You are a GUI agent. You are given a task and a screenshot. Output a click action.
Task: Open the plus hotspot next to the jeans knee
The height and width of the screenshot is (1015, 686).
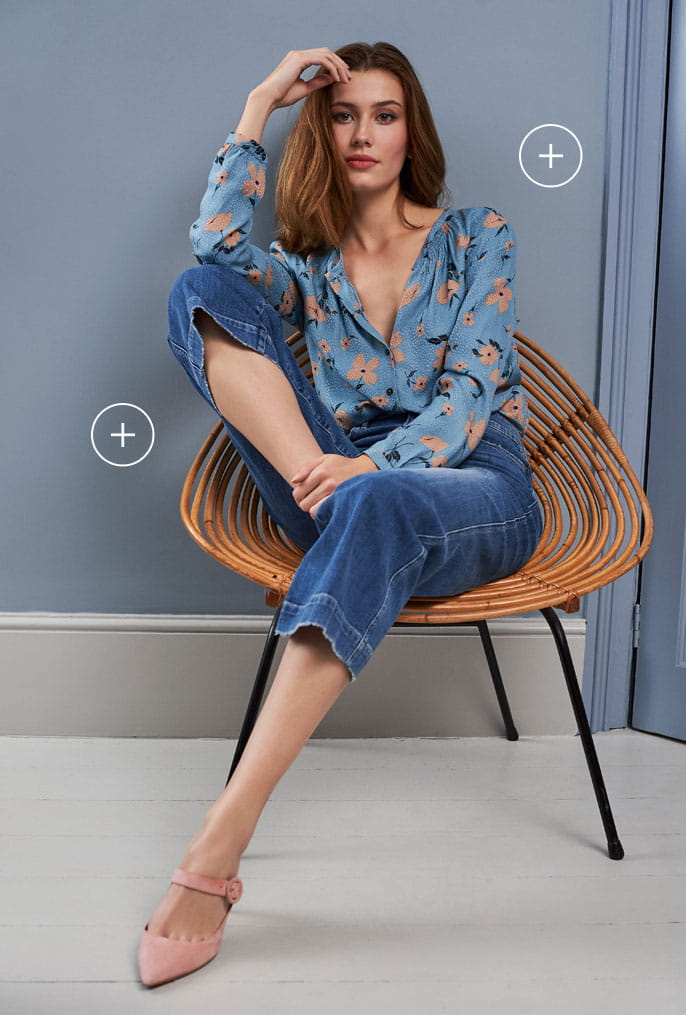[123, 434]
